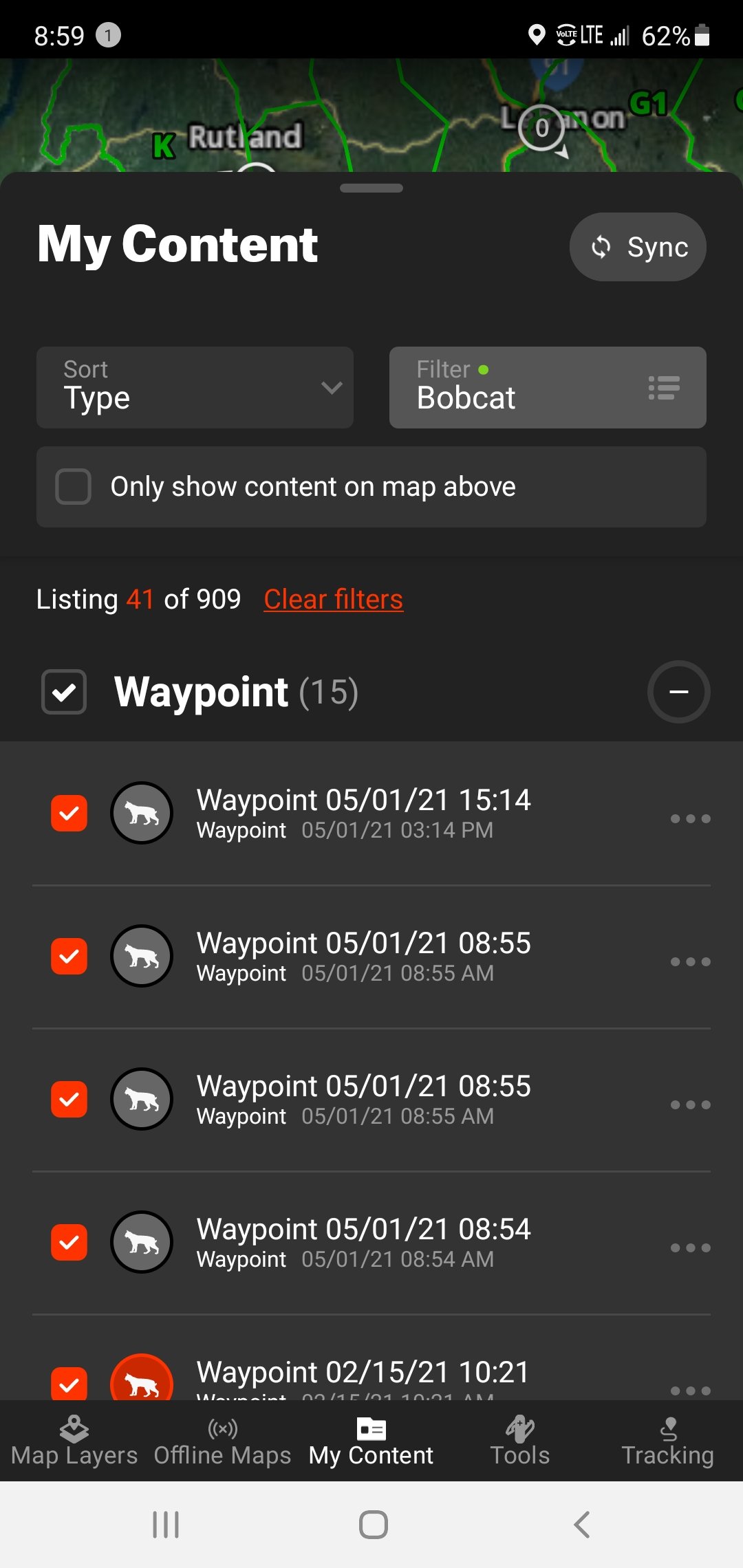Clear filters on the listing

click(334, 599)
